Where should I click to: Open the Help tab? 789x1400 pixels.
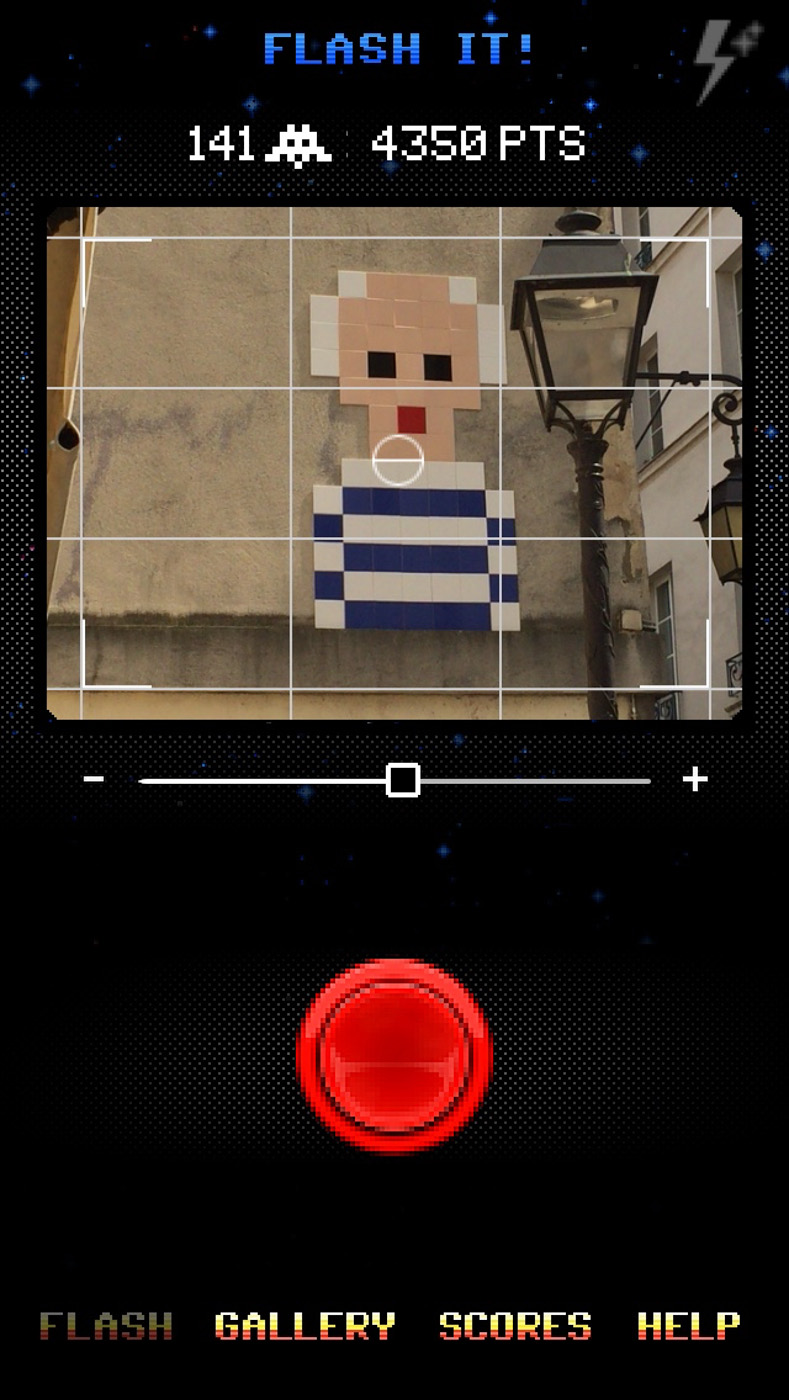pyautogui.click(x=689, y=1326)
